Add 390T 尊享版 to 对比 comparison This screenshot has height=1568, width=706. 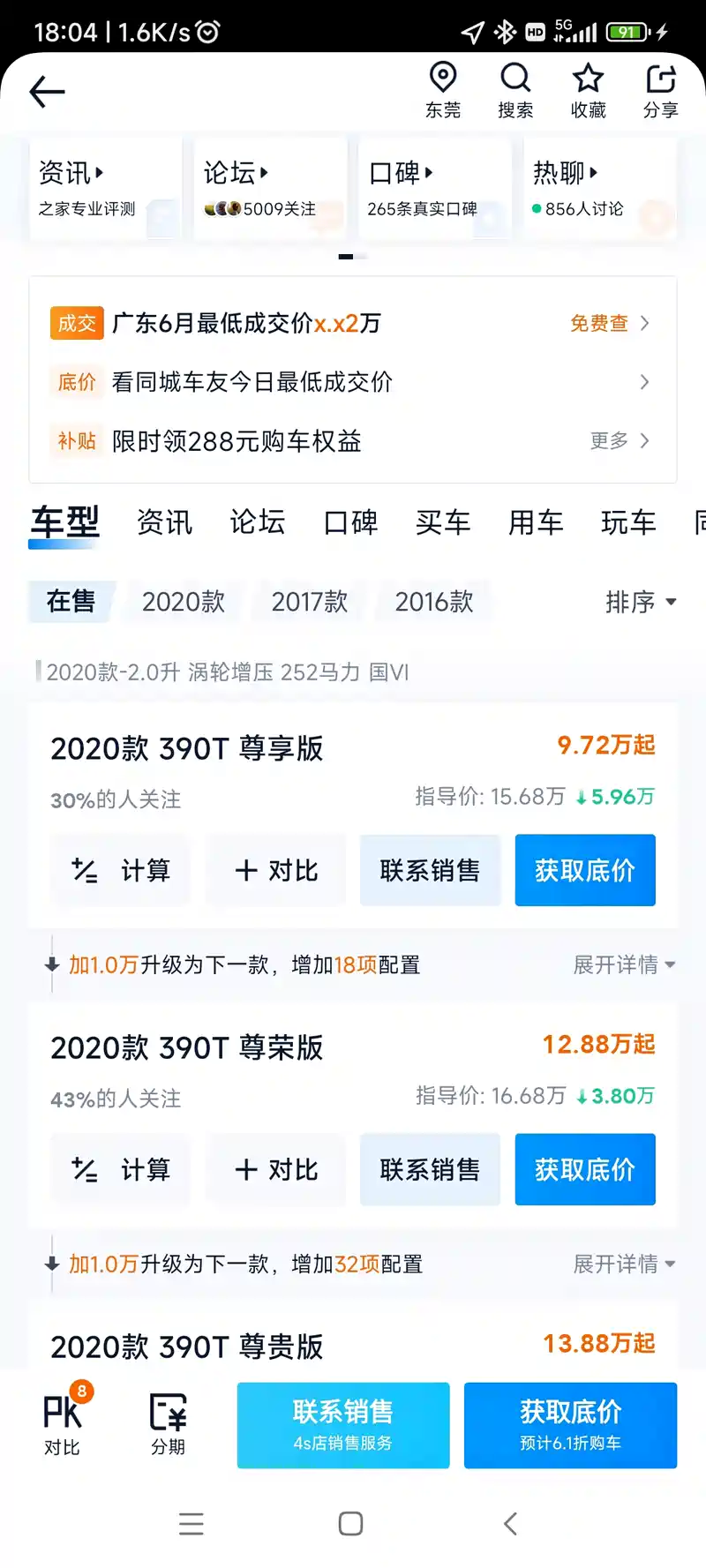coord(276,871)
